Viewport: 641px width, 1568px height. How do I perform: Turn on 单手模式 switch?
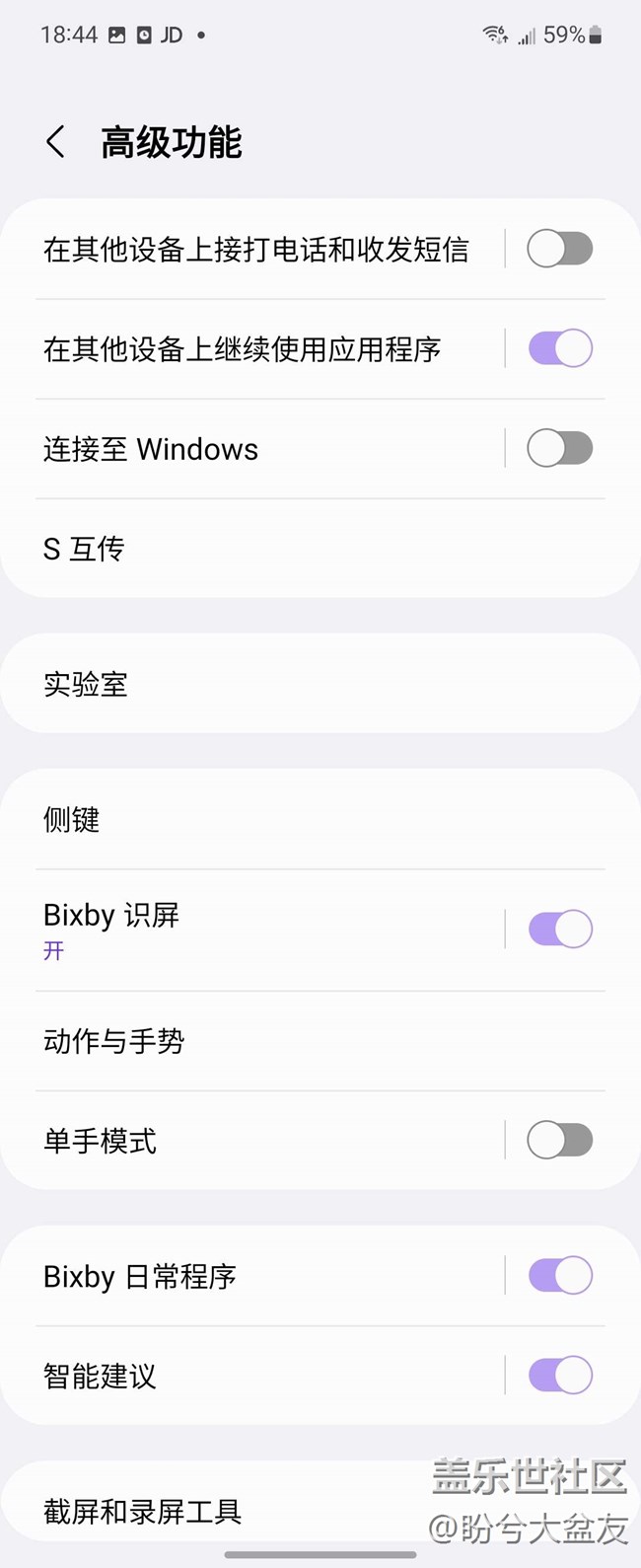[x=559, y=1141]
